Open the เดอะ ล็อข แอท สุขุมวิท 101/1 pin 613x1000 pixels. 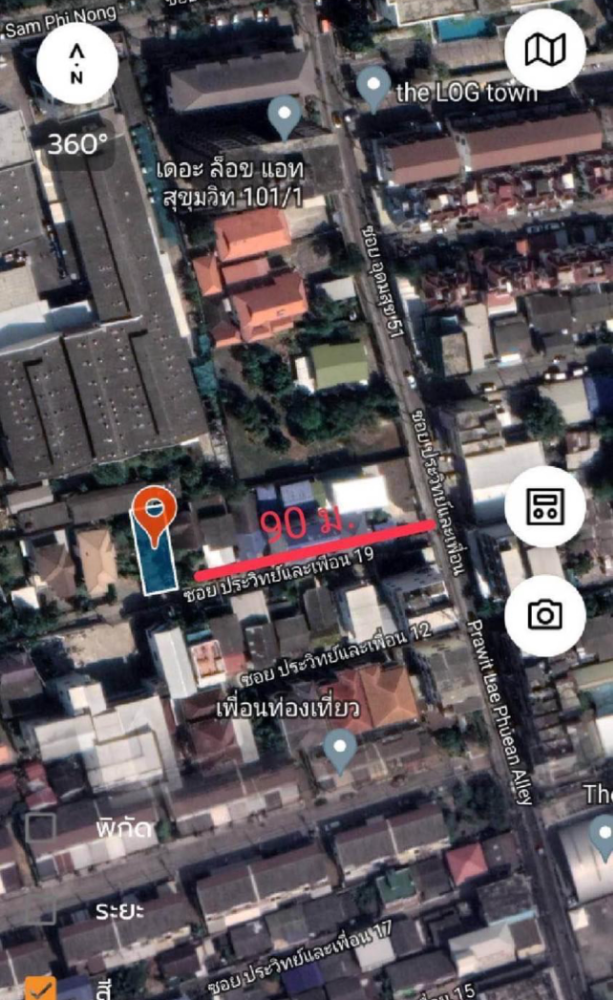point(285,117)
